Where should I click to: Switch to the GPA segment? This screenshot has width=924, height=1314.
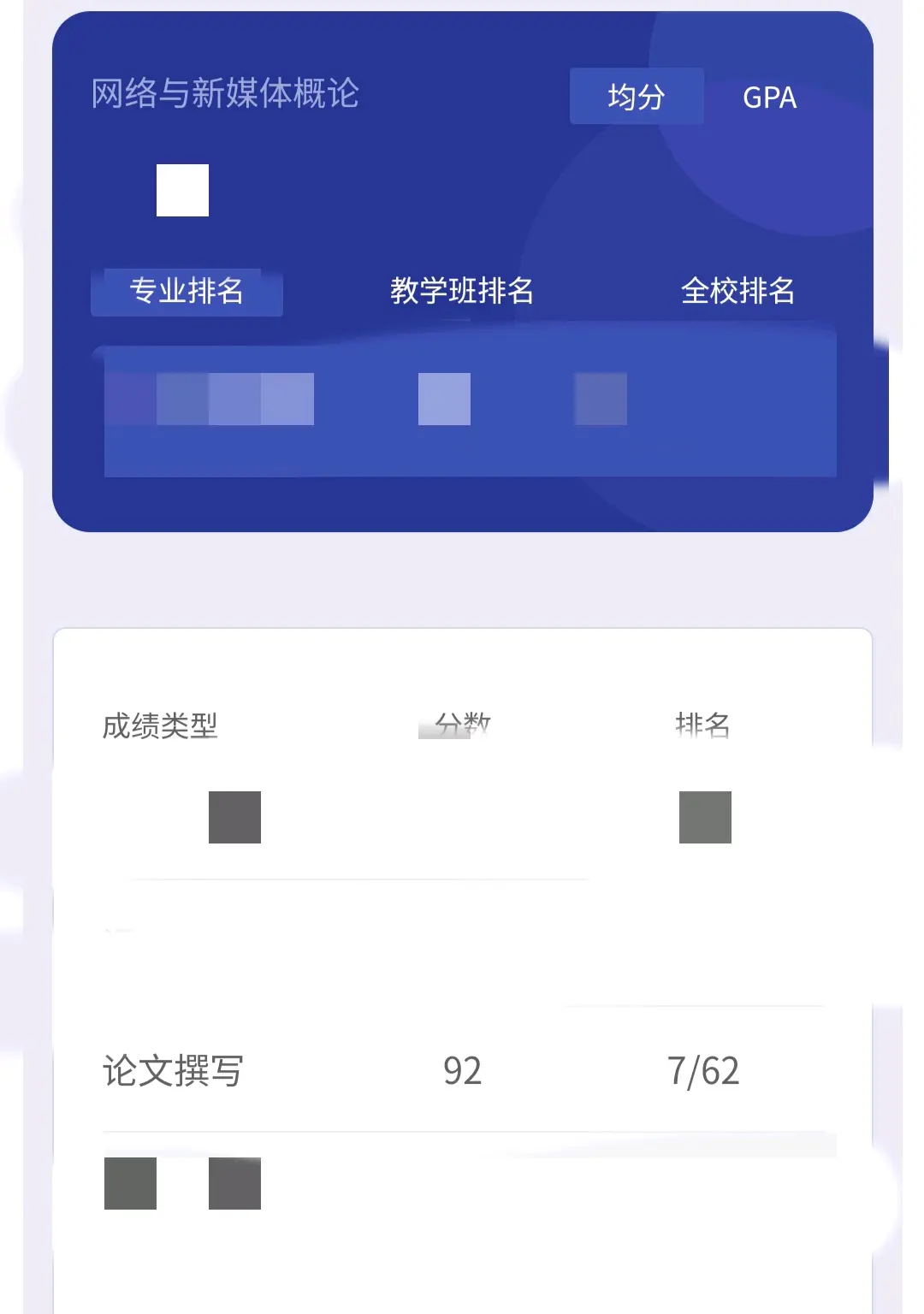[x=769, y=98]
